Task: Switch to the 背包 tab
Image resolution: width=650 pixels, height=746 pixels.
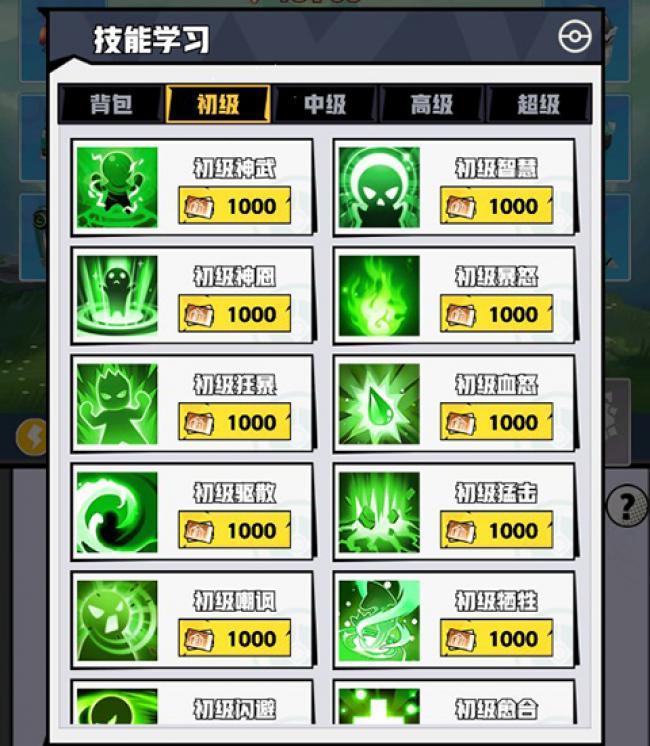Action: tap(111, 104)
